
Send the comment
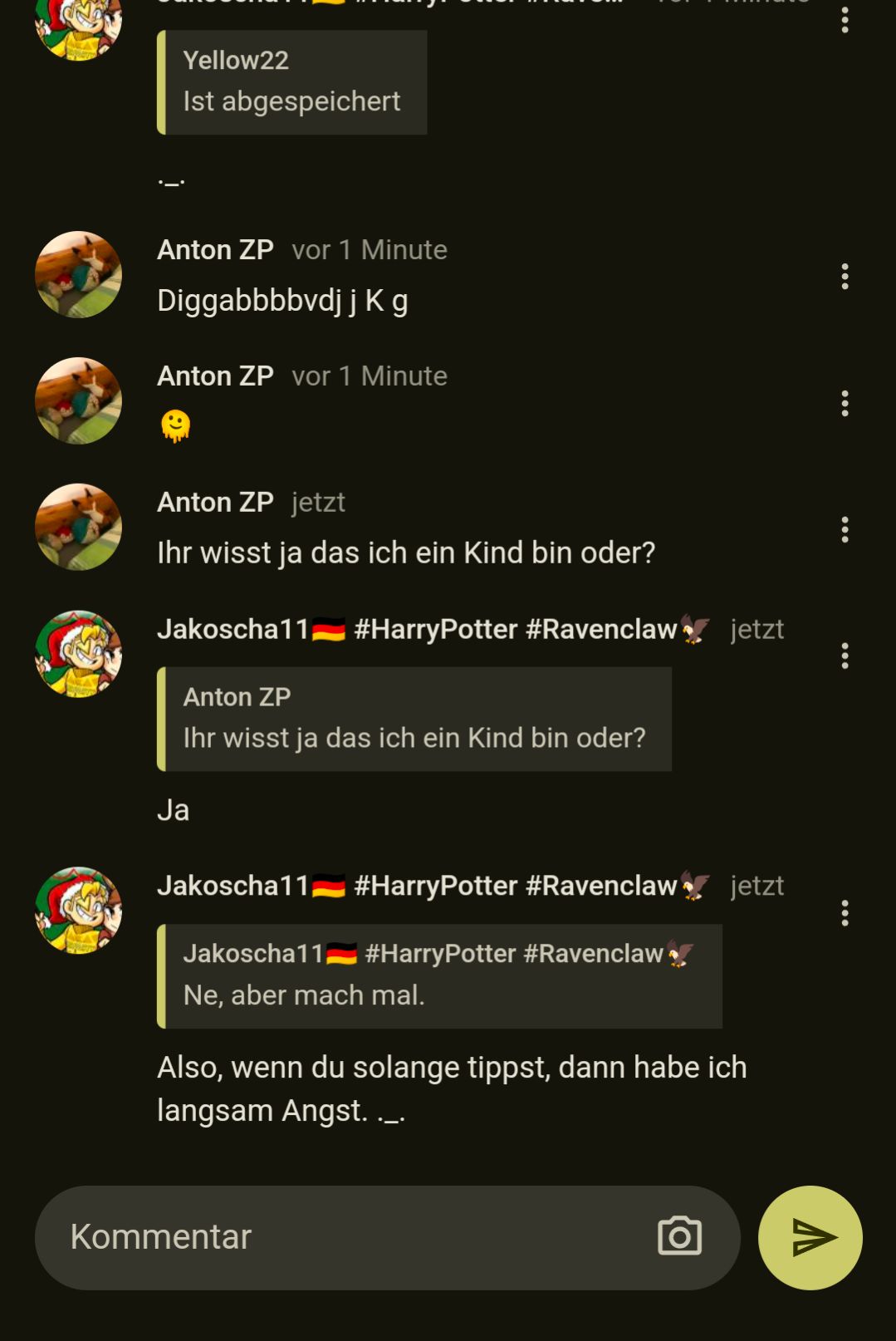tap(810, 1237)
